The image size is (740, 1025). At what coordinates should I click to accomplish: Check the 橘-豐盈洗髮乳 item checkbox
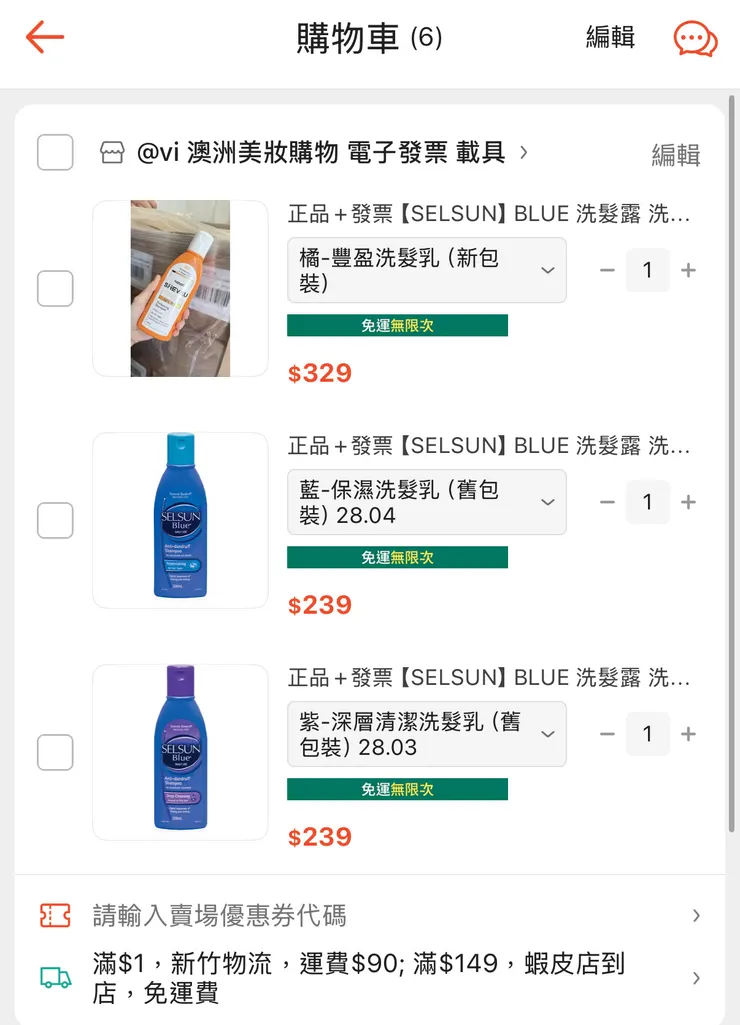tap(55, 288)
